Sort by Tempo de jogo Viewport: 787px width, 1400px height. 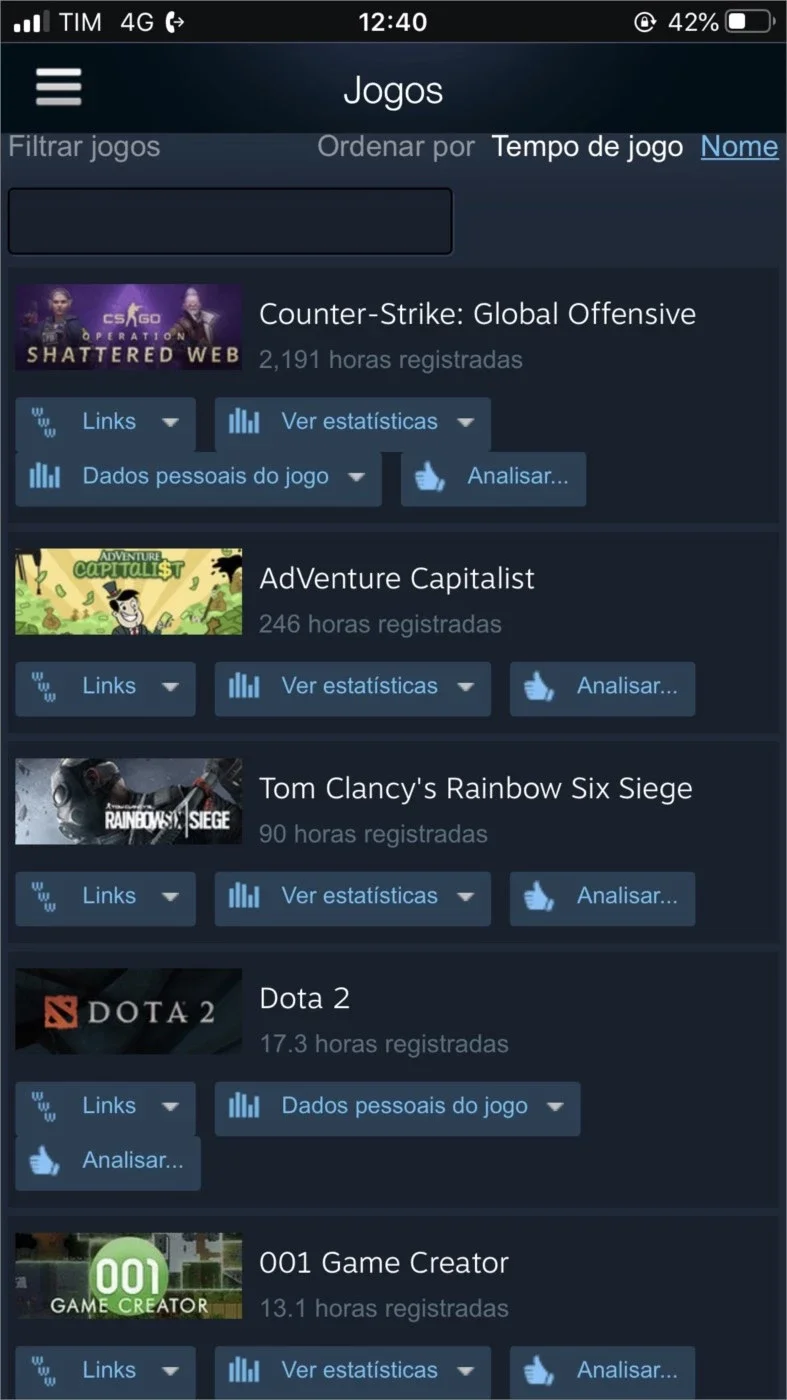pyautogui.click(x=587, y=147)
